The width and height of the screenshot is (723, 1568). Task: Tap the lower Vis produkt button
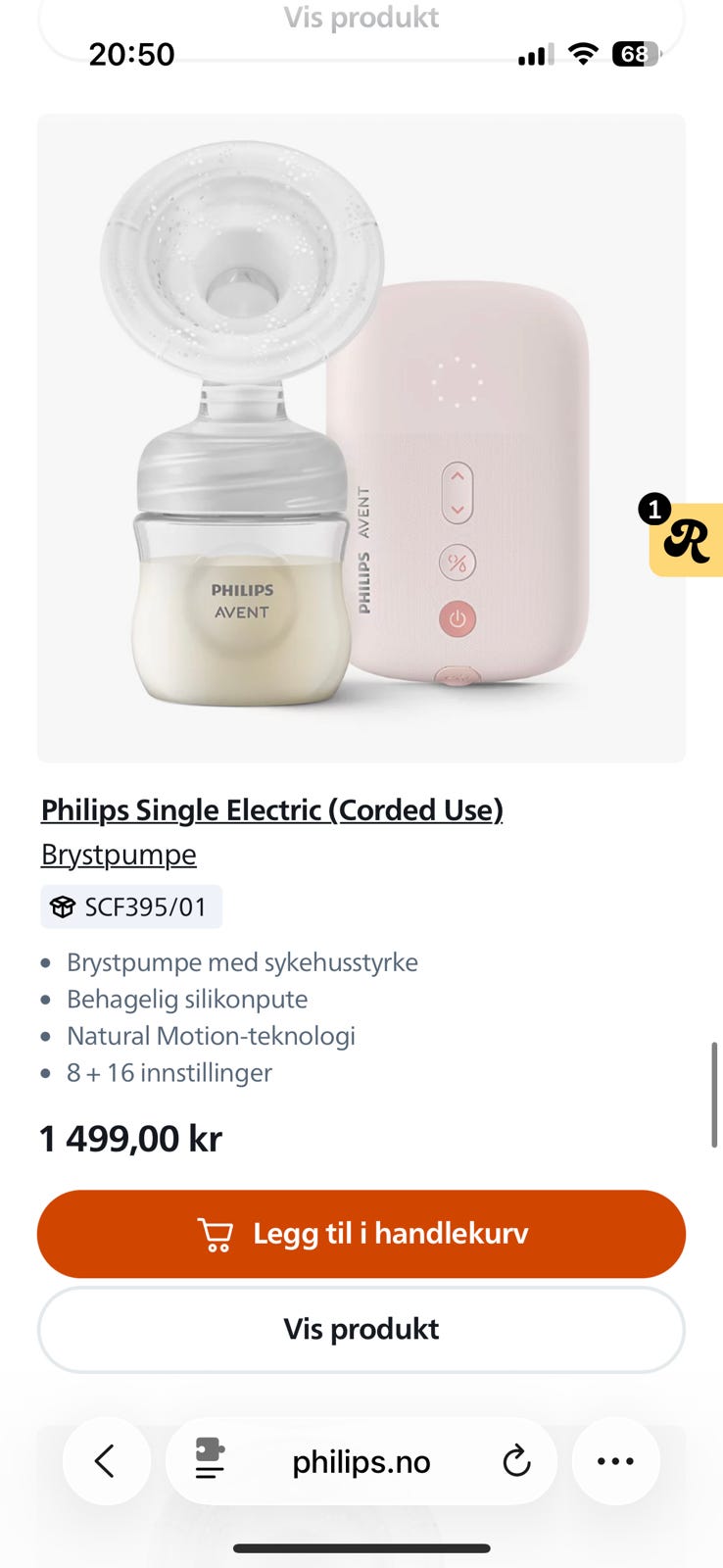click(x=361, y=1329)
